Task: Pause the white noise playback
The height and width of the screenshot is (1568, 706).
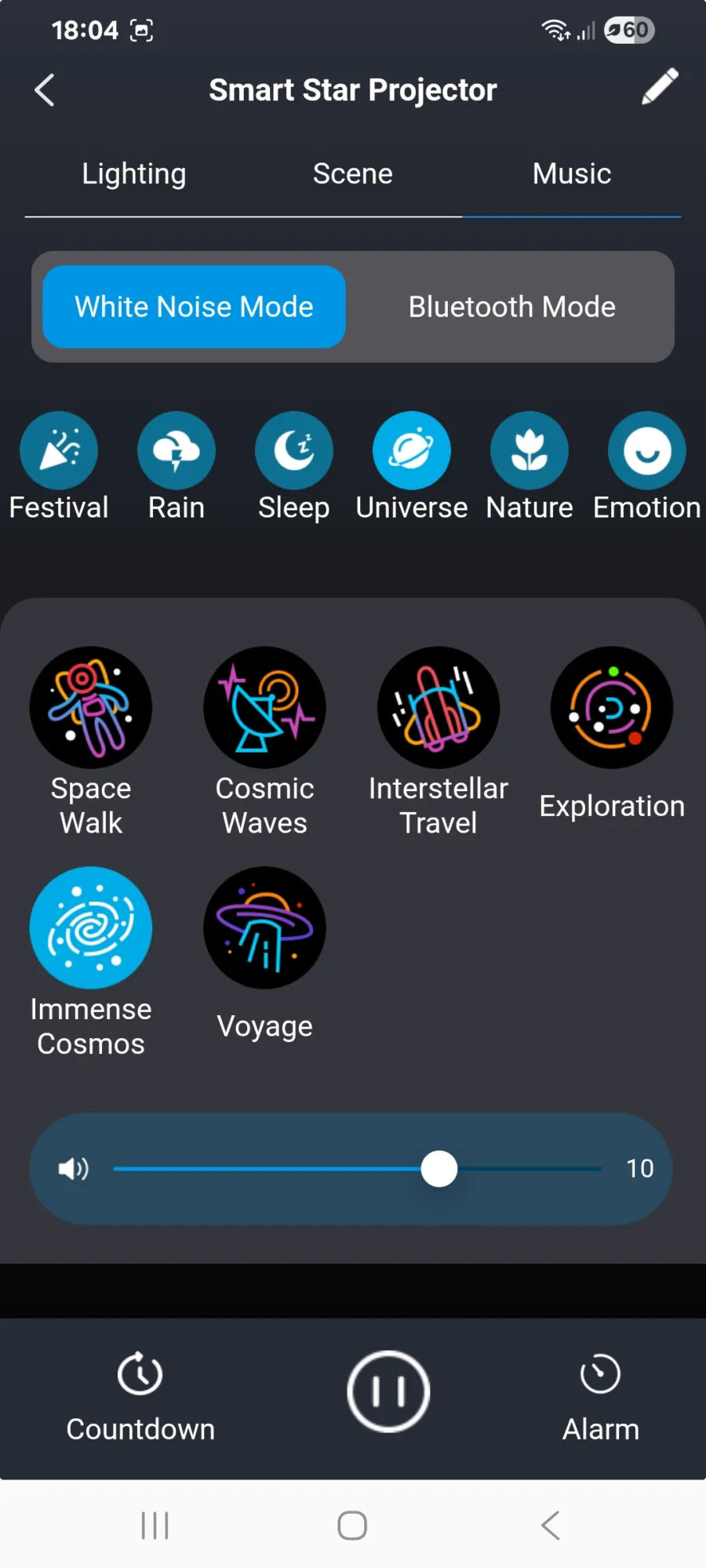Action: coord(388,1392)
